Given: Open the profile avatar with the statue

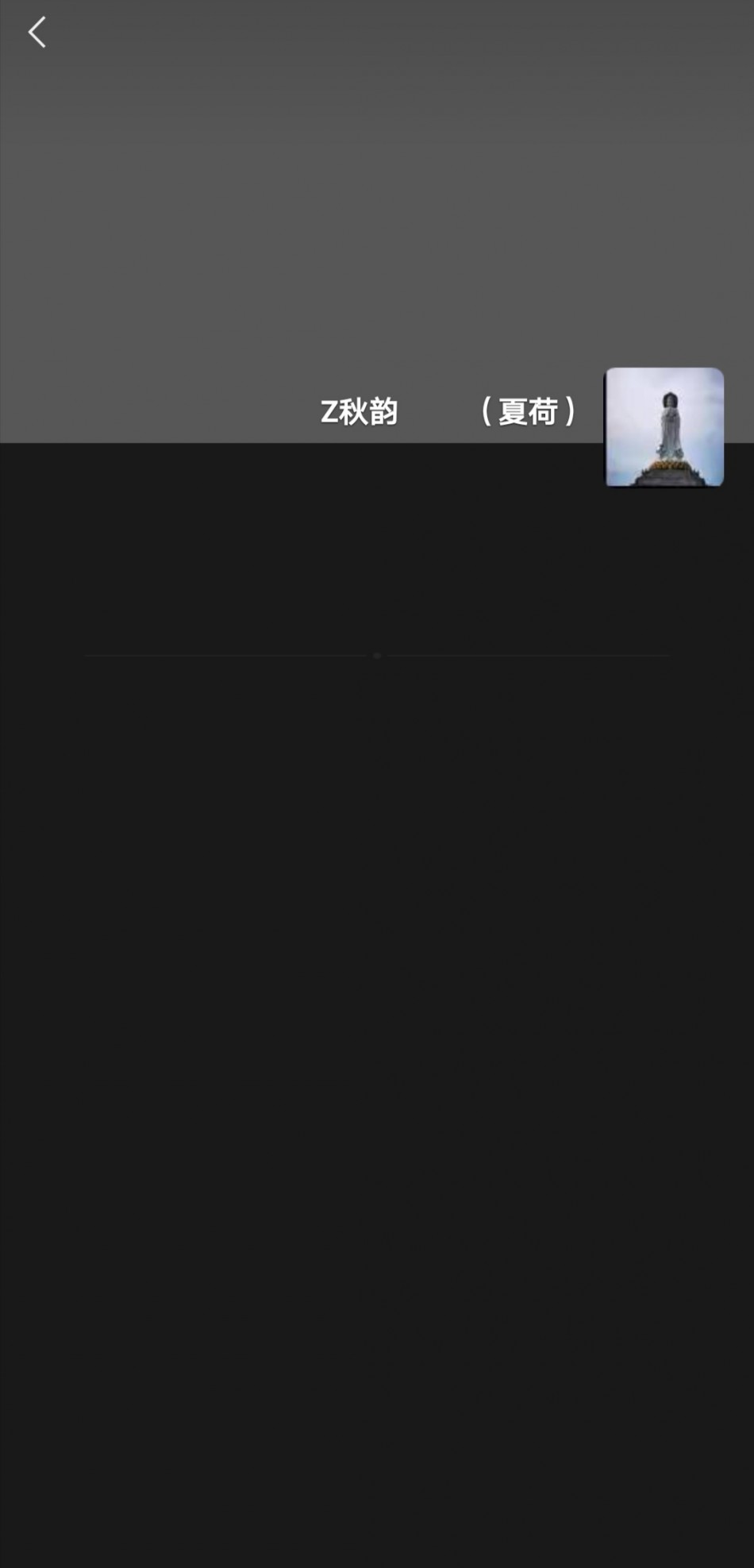Looking at the screenshot, I should (664, 426).
